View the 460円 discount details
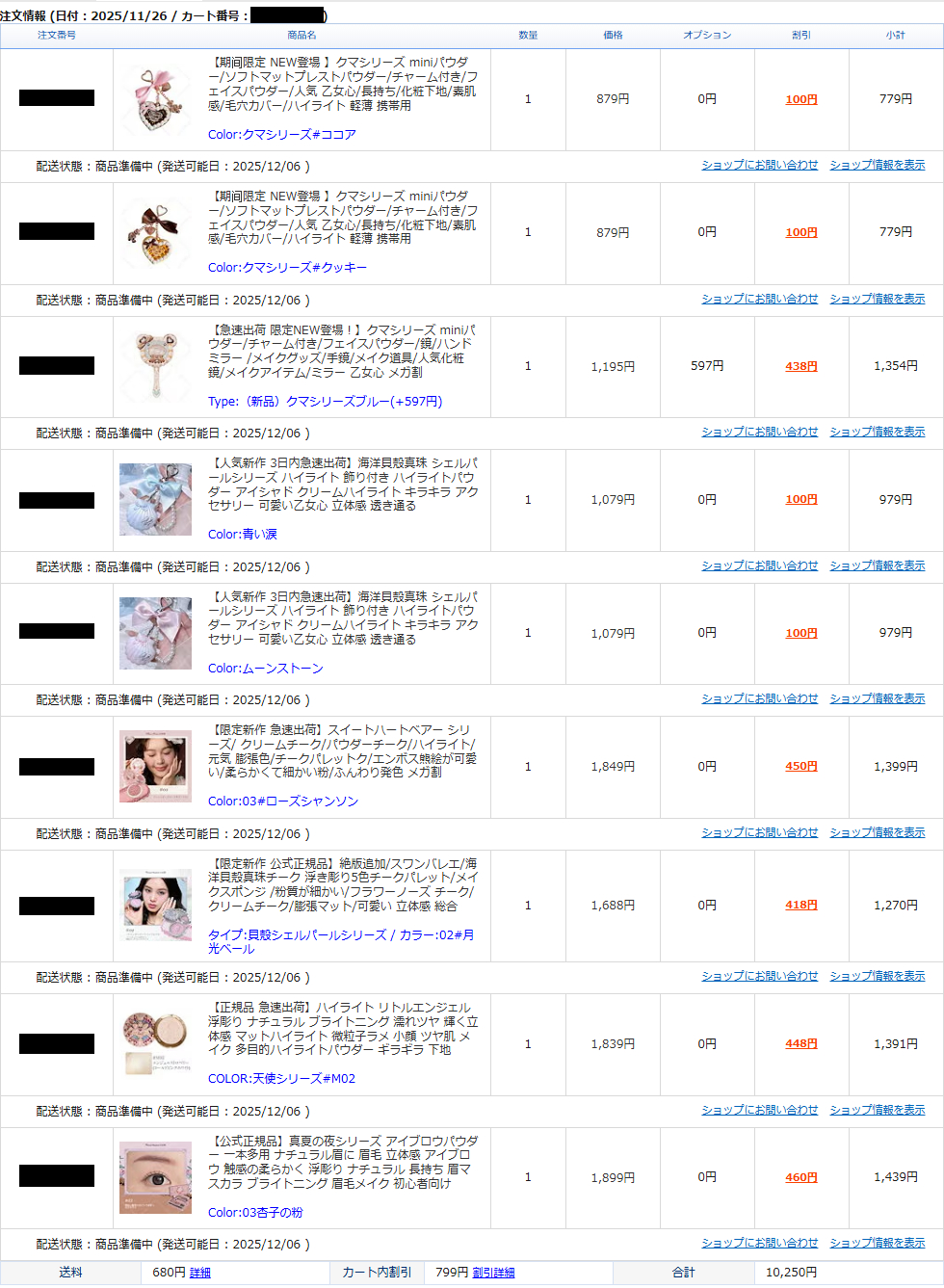This screenshot has width=944, height=1288. coord(800,1177)
